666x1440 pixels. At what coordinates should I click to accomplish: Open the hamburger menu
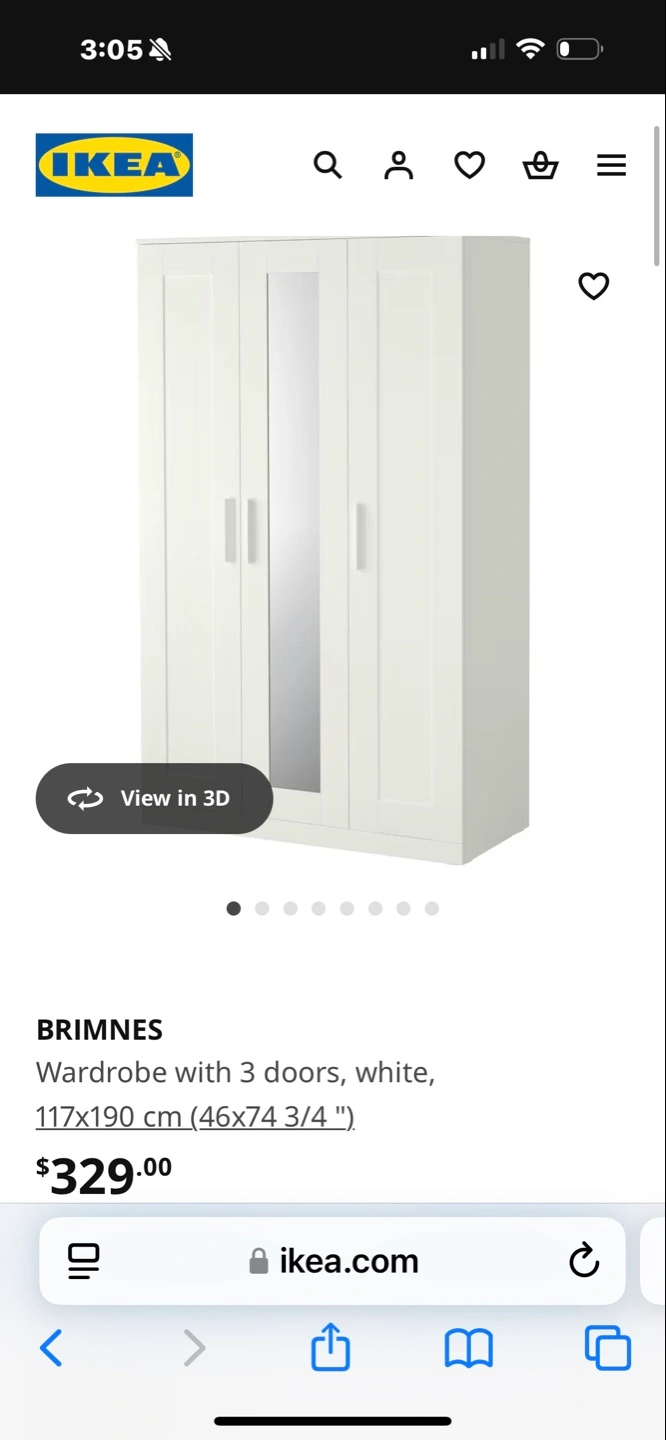pos(612,165)
